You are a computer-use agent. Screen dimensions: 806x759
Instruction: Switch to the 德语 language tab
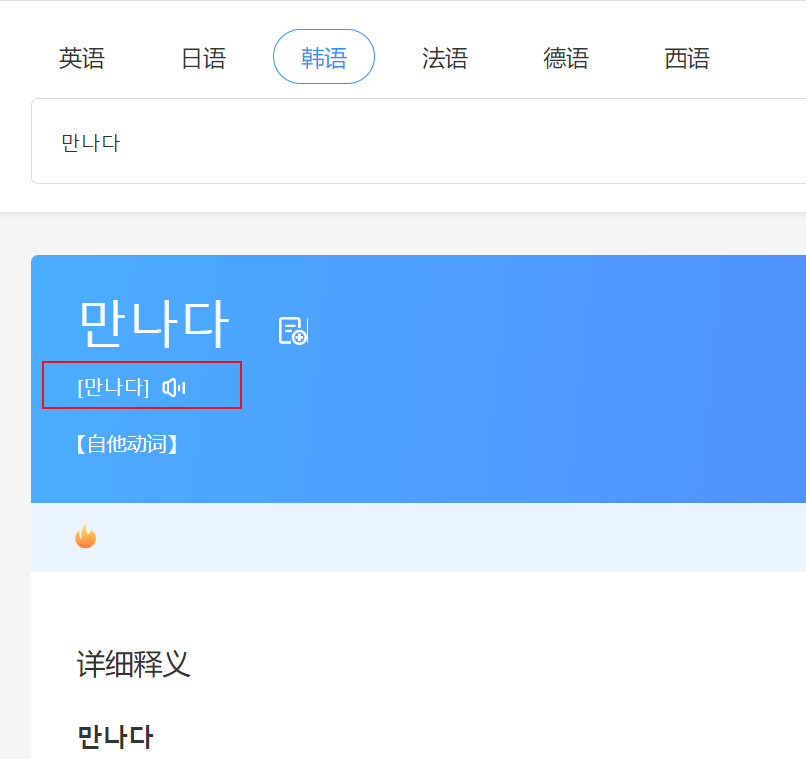(566, 58)
